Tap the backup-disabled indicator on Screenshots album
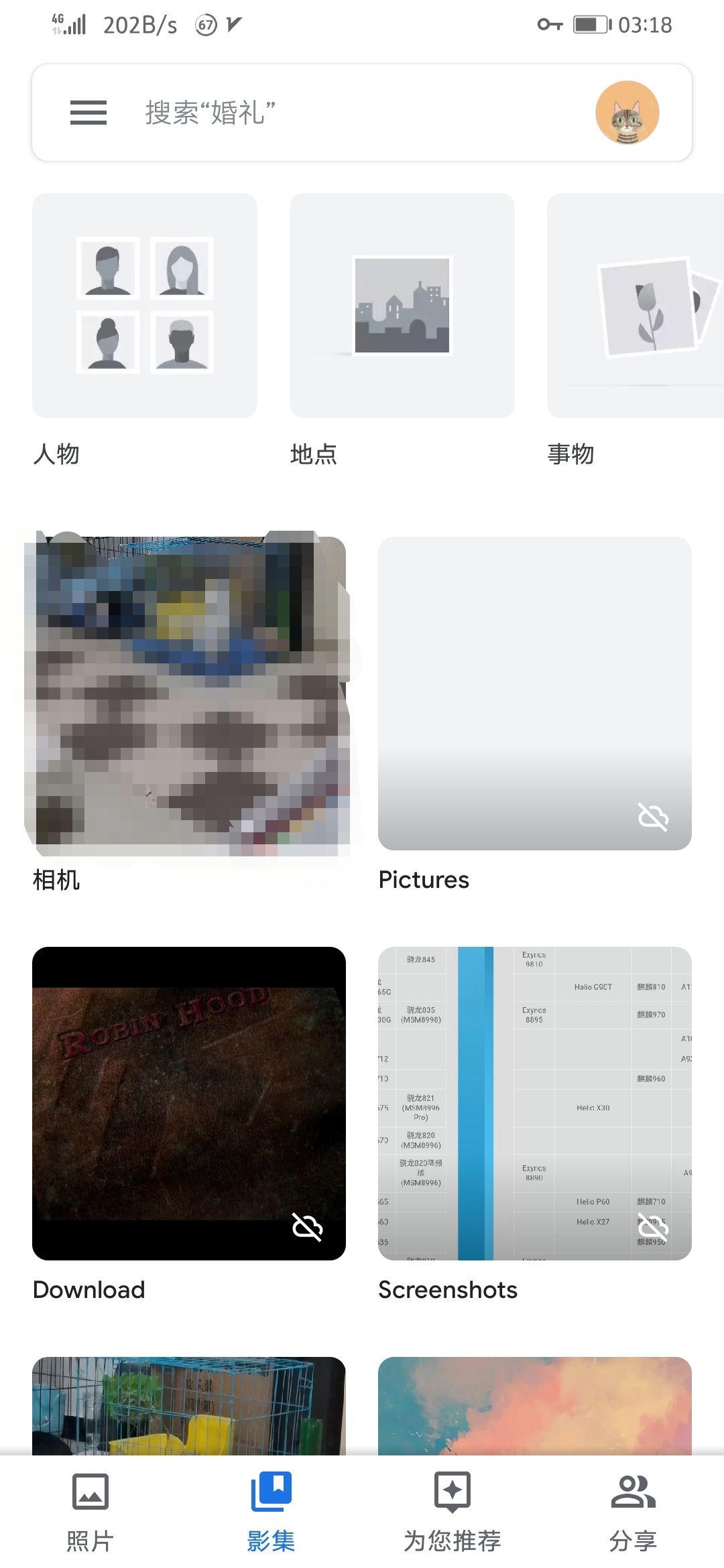This screenshot has height=1568, width=724. click(x=652, y=1227)
